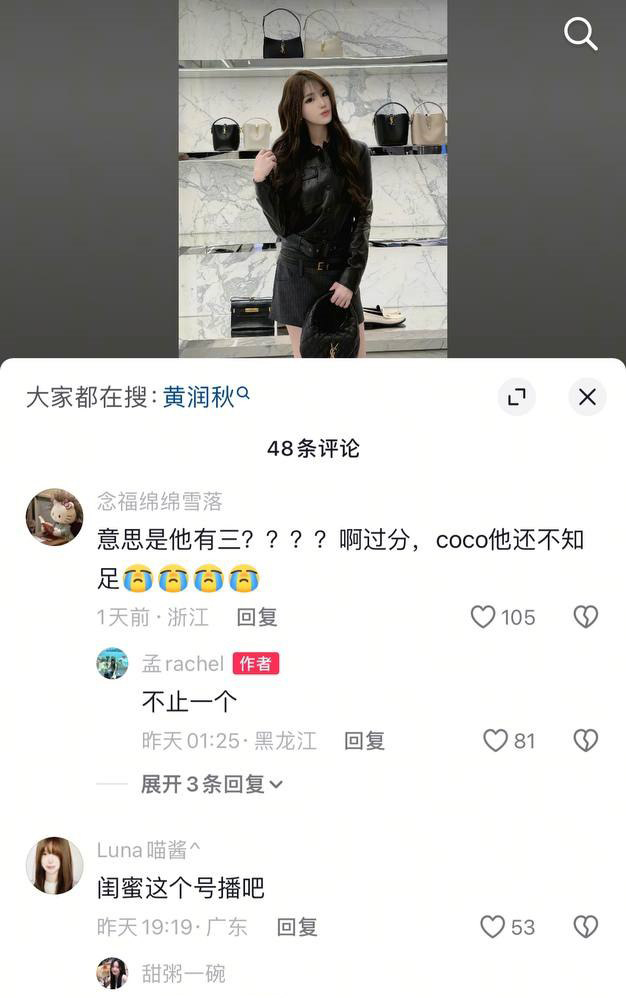
Task: Dislike 念福绵绵雪落's comment
Action: click(585, 617)
